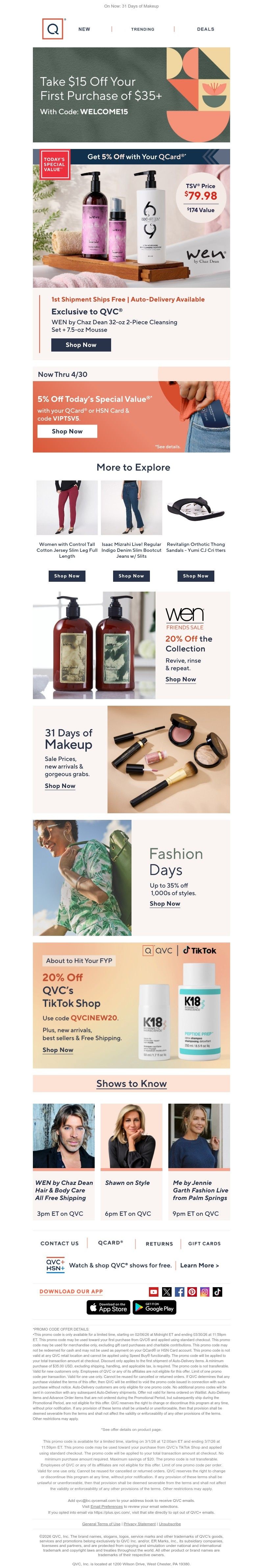This screenshot has height=1568, width=263.
Task: Open the $15 off WELCOME15 banner
Action: click(131, 95)
